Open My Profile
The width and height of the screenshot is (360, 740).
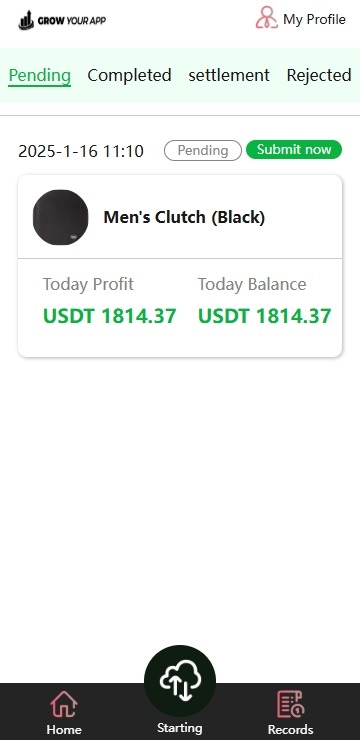(x=301, y=18)
